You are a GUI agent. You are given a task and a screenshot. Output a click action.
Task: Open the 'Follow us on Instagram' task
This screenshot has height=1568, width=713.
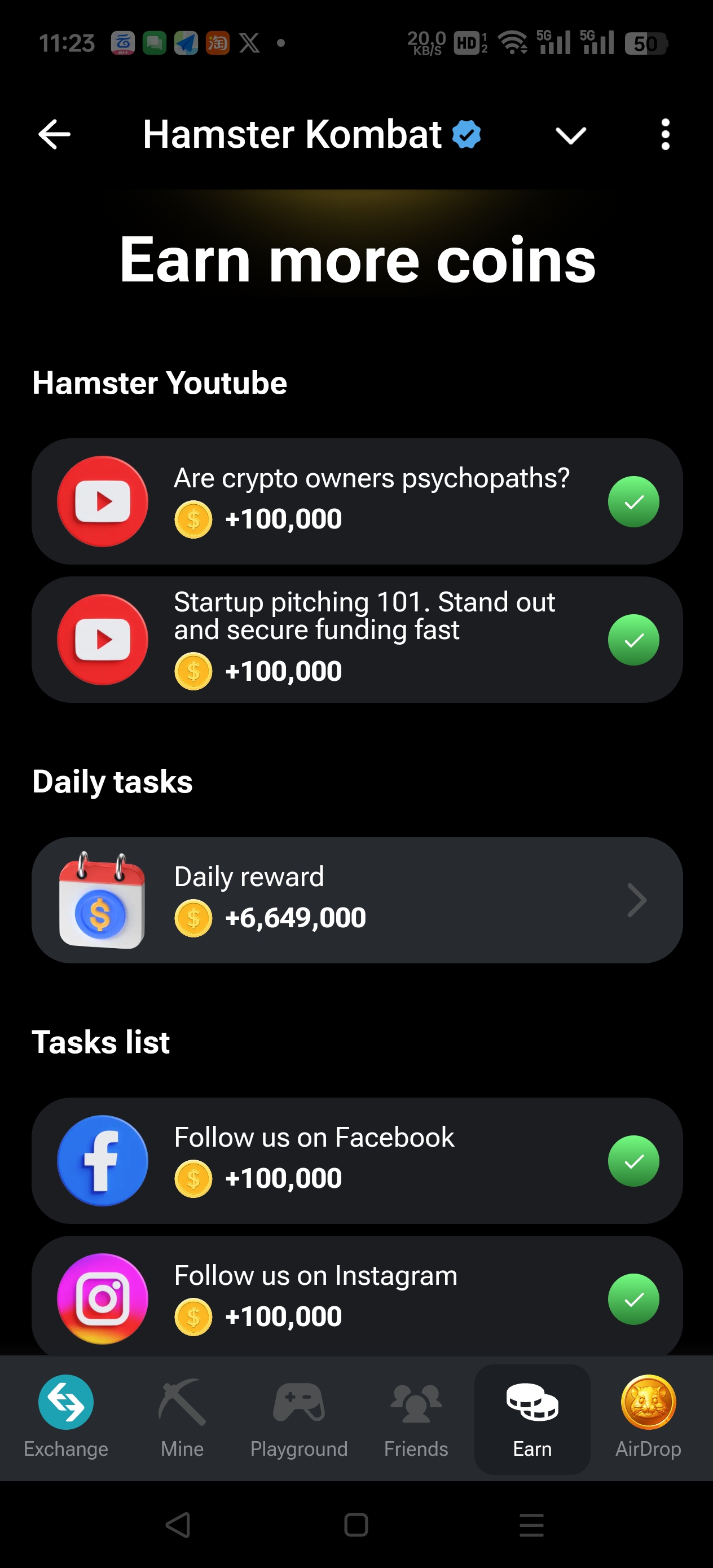(x=357, y=1297)
